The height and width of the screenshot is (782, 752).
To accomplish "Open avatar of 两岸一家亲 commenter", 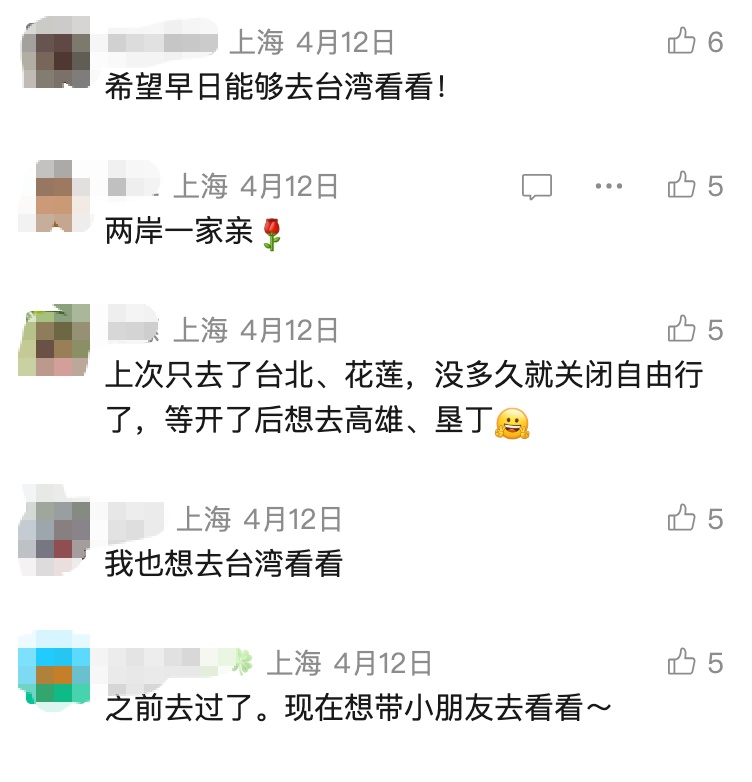I will tap(54, 195).
